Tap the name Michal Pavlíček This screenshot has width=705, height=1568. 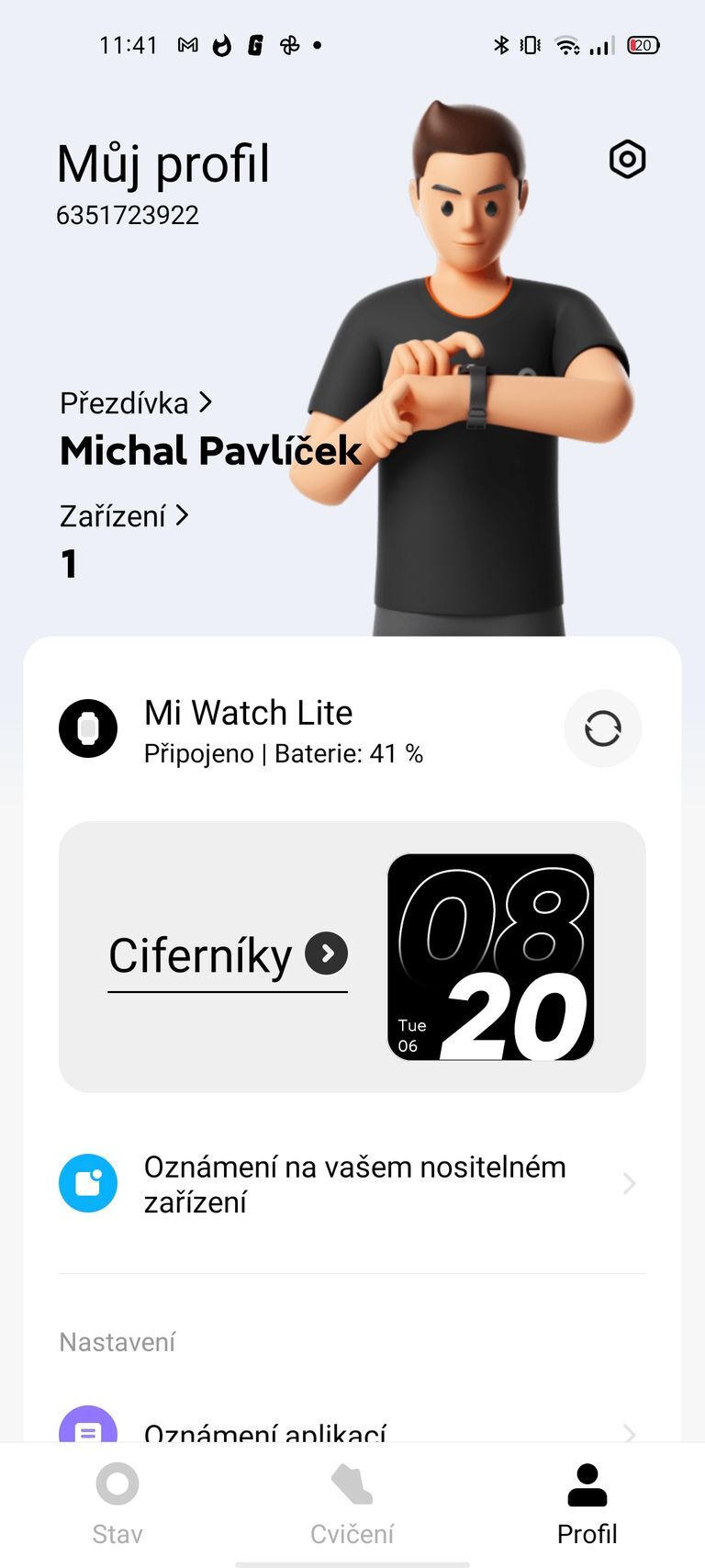pos(209,451)
